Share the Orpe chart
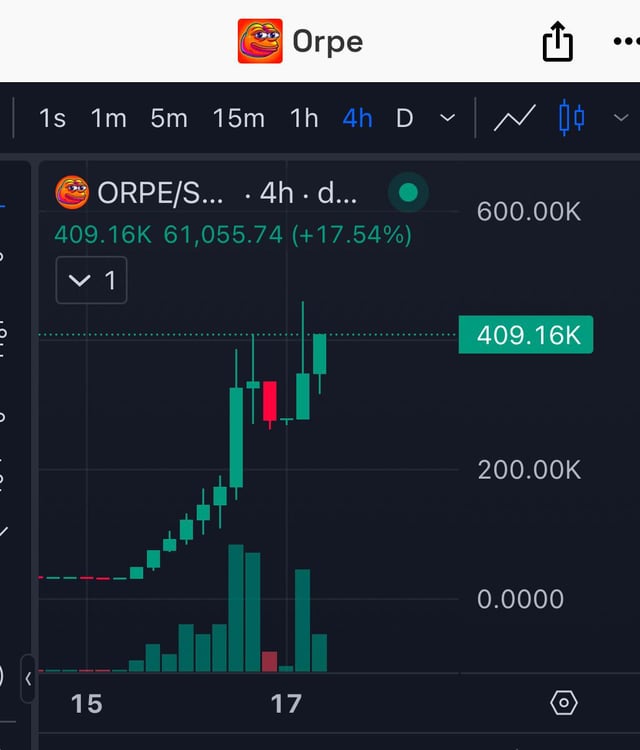640x750 pixels. 557,42
